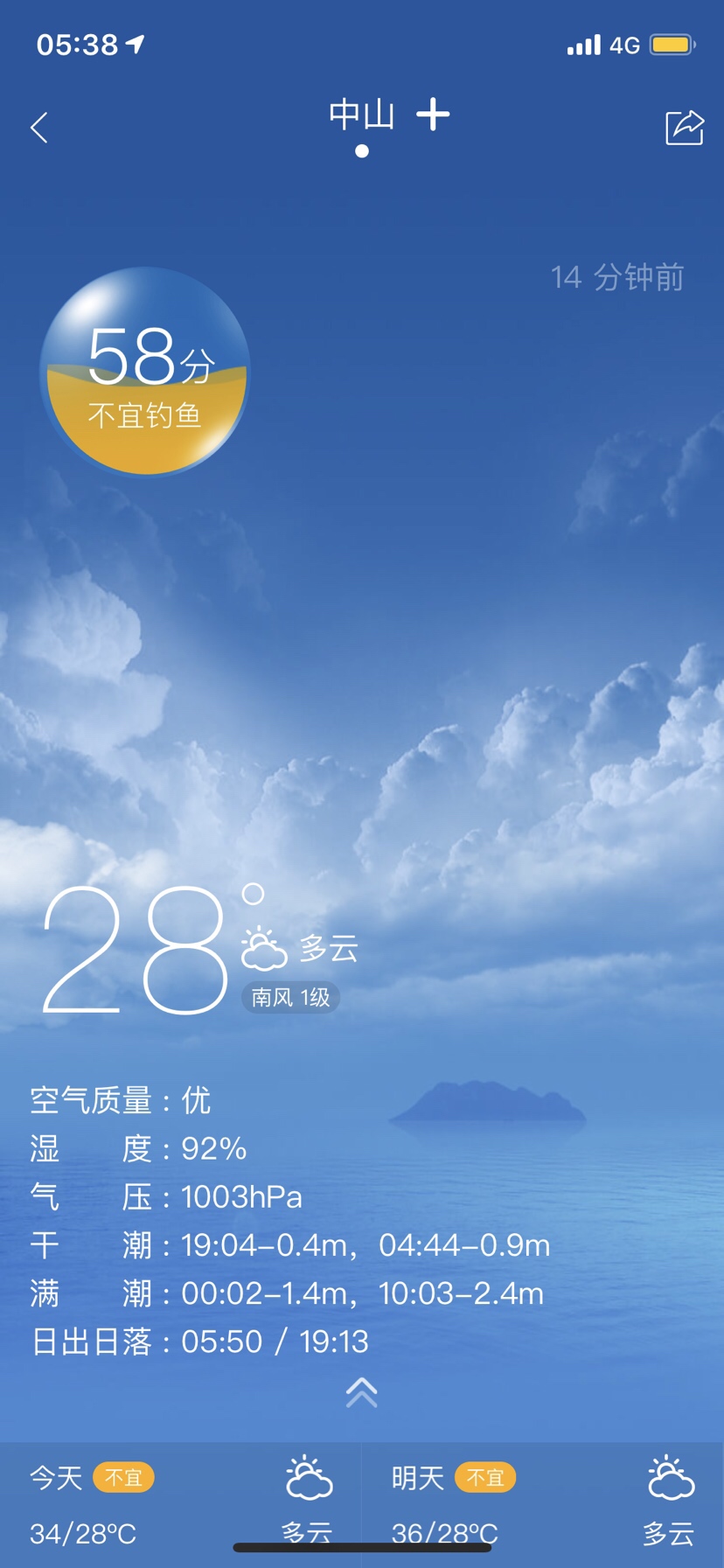
Task: Tap the 南风 1级 wind dropdown label
Action: [290, 998]
